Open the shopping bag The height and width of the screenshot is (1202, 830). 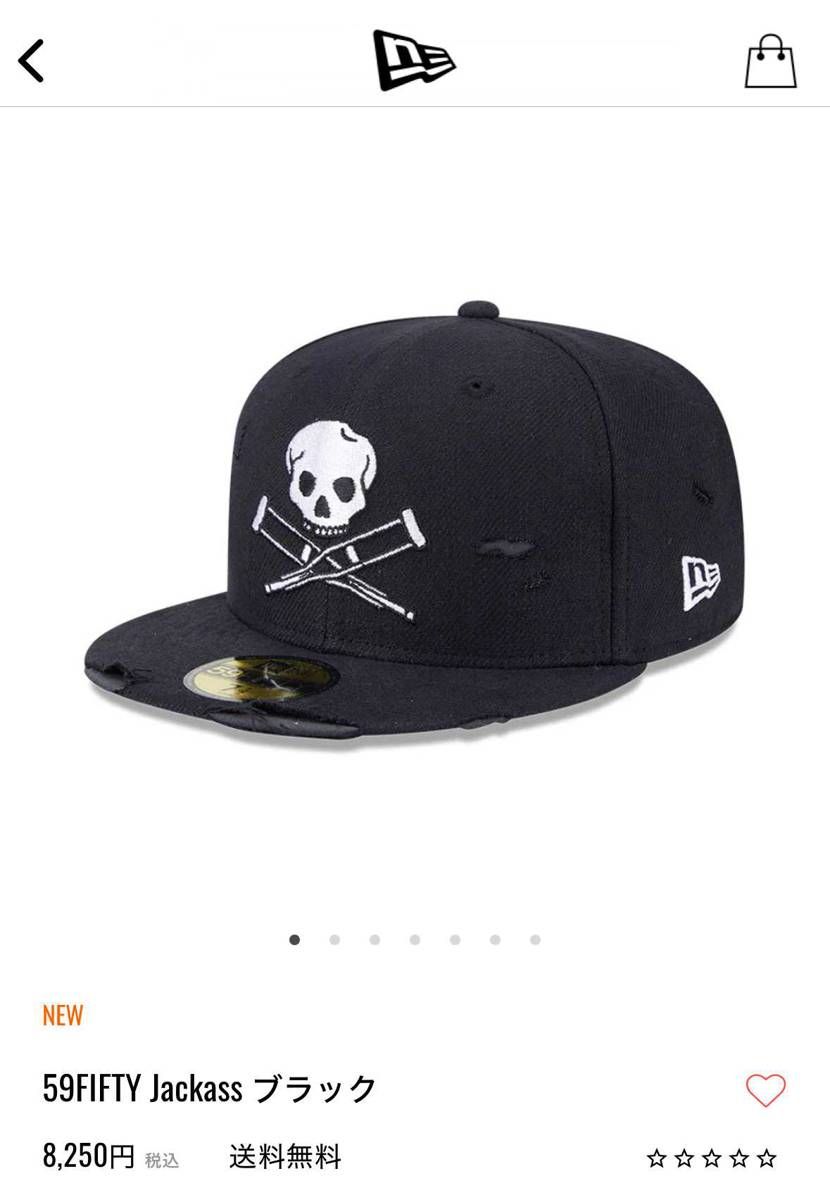[x=770, y=62]
